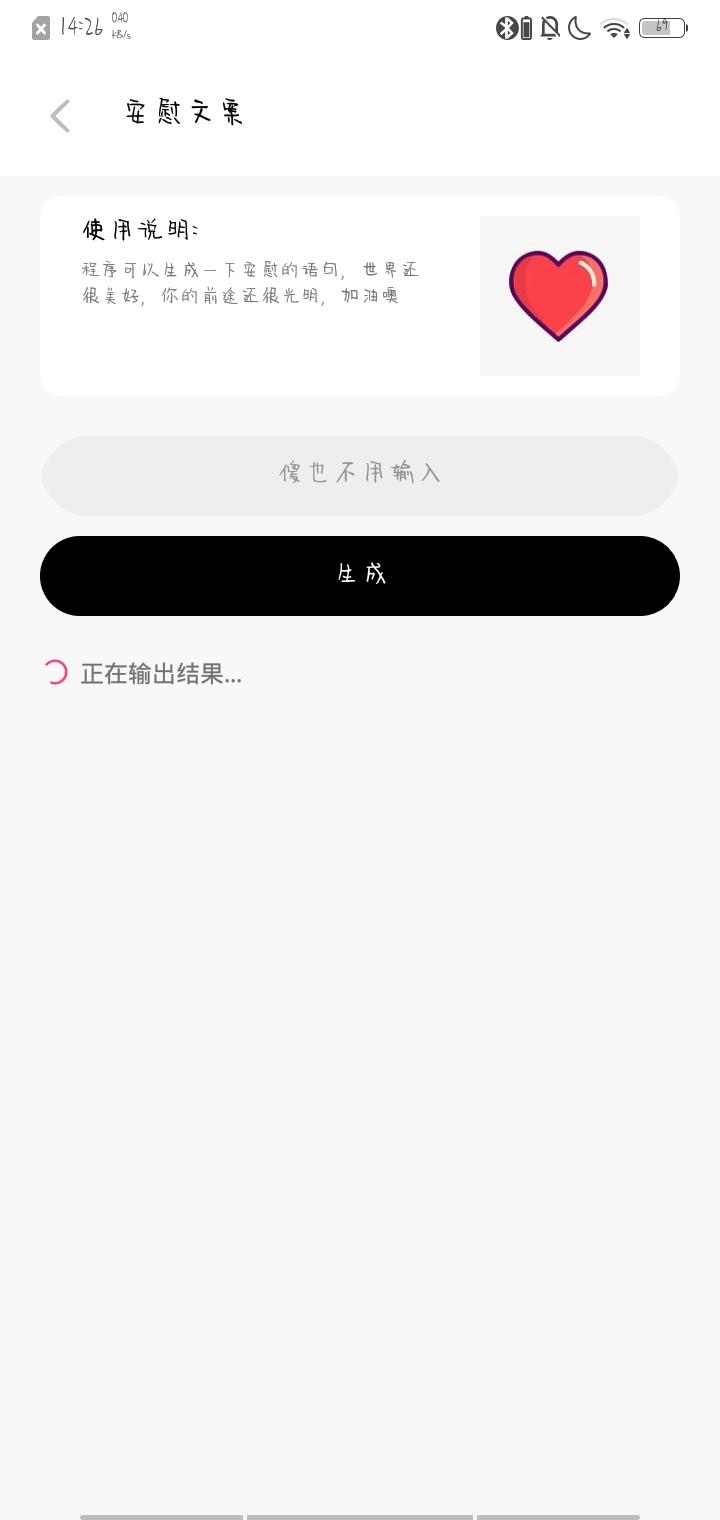Tap the back arrow to exit 安慰文案
The image size is (720, 1520).
point(59,115)
